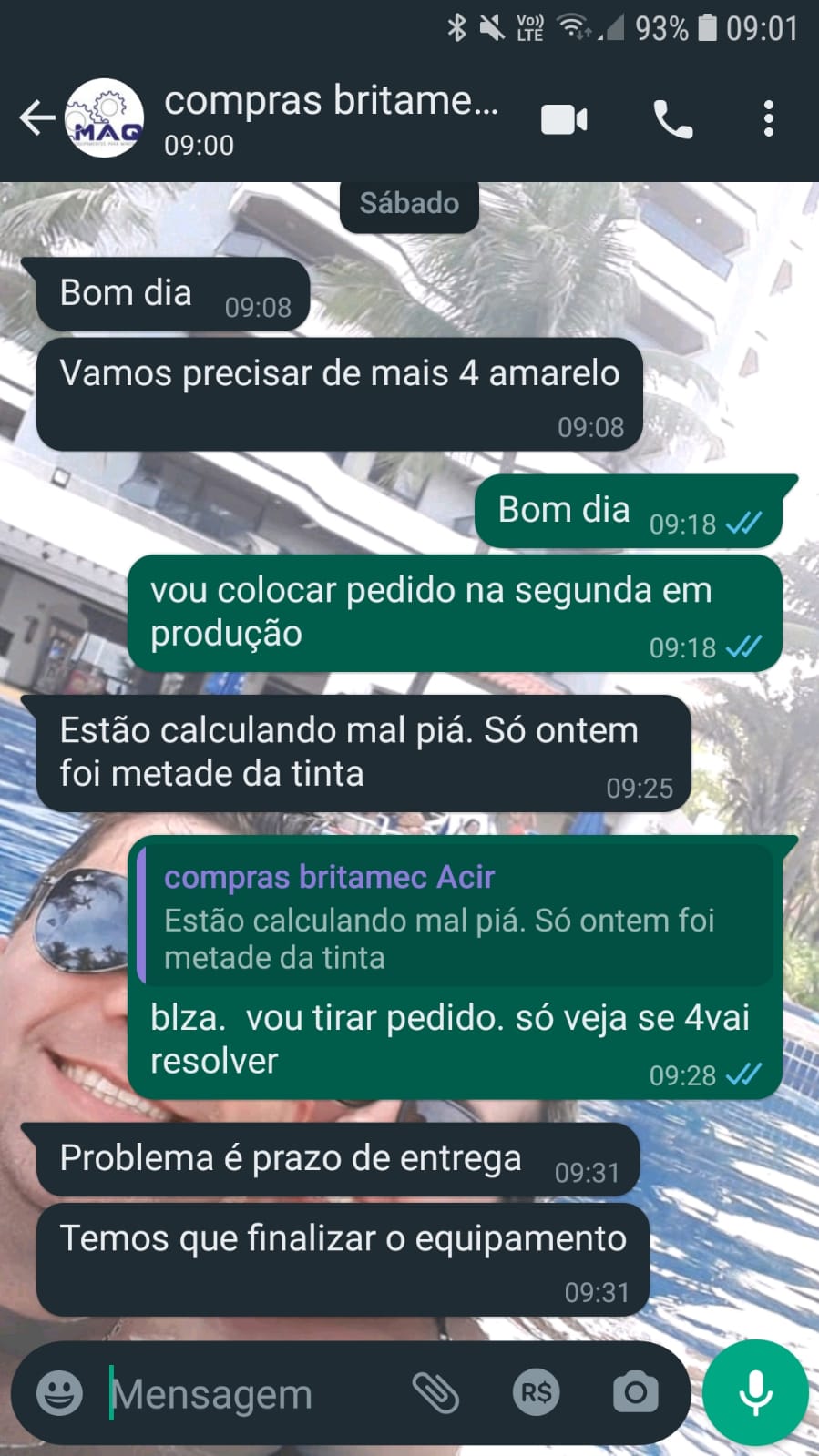This screenshot has width=819, height=1456.
Task: Open the emoji picker
Action: coord(60,1392)
